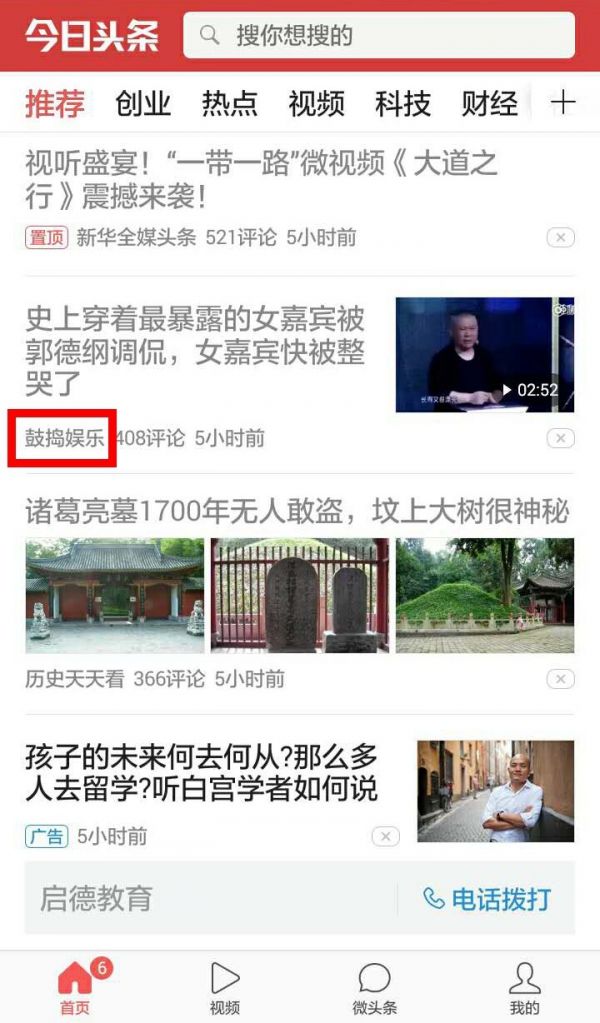
Task: Open the 微头条 bottom tab
Action: [374, 987]
